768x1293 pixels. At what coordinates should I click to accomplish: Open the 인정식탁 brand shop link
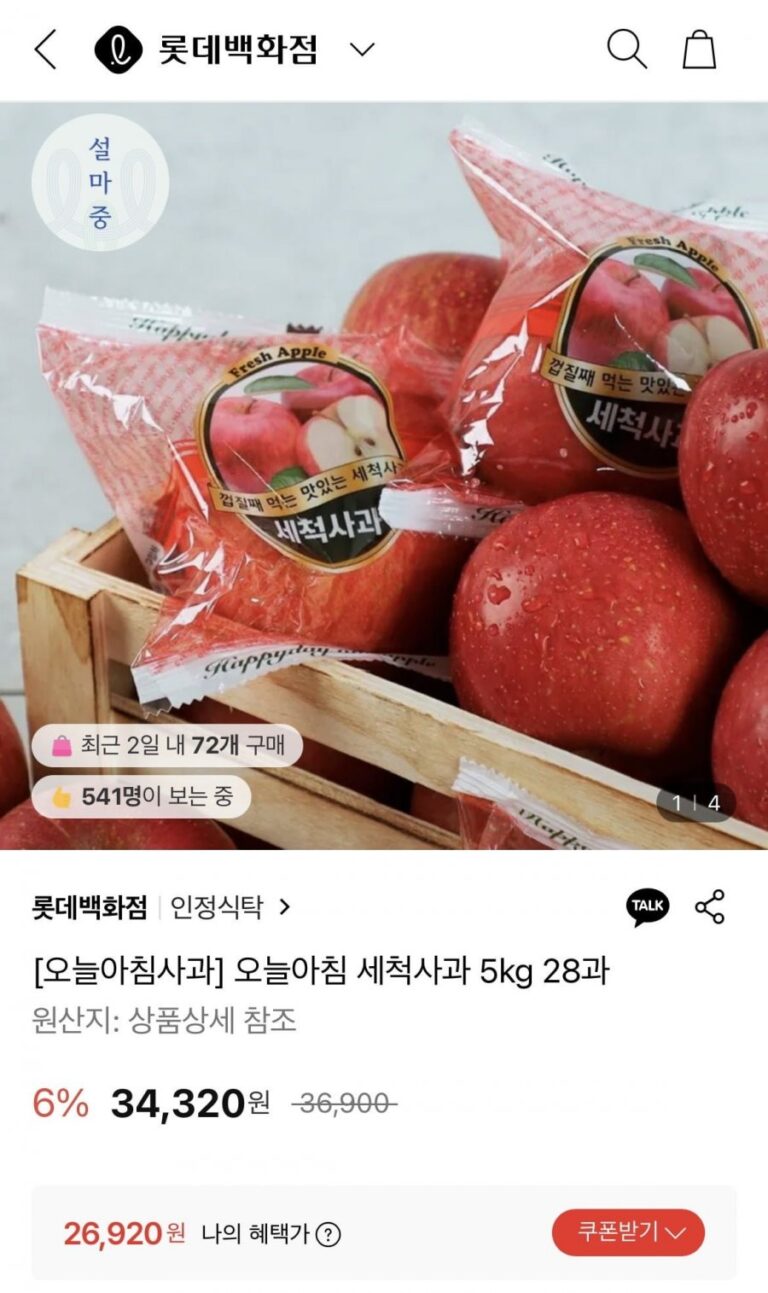230,907
